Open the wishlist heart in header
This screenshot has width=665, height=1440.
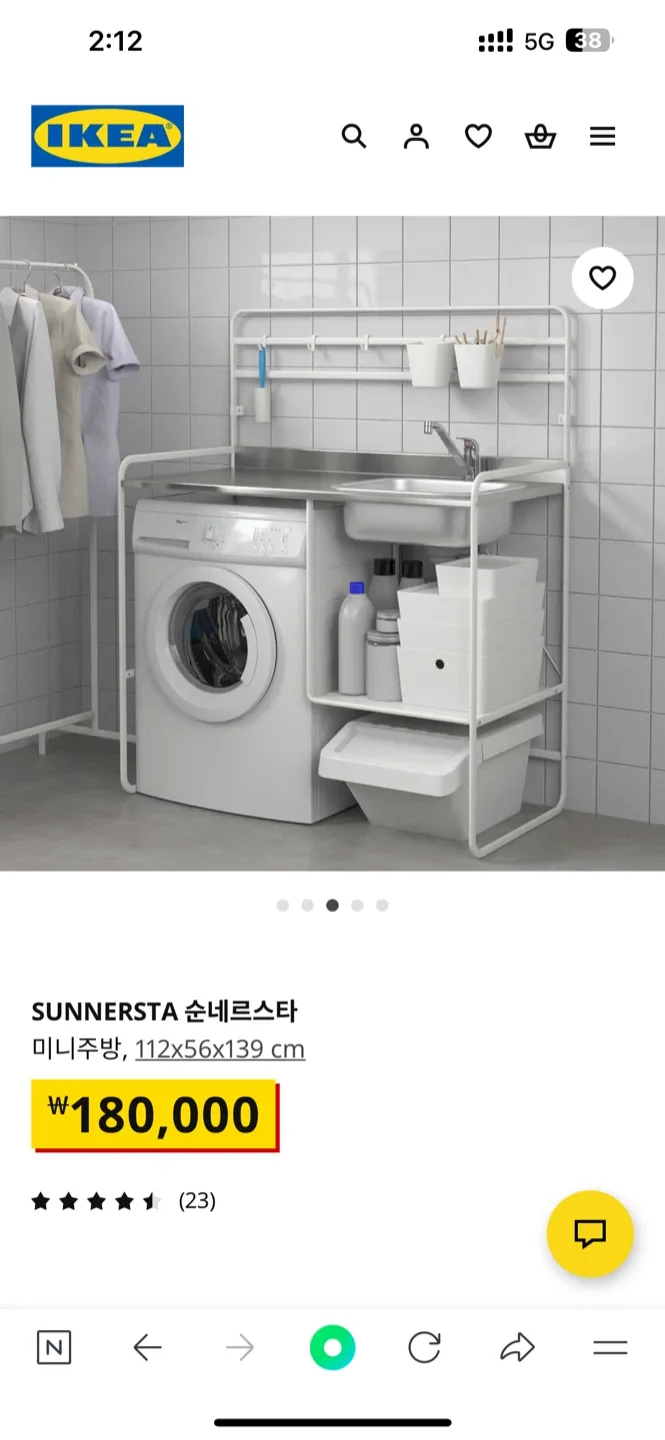pyautogui.click(x=478, y=136)
